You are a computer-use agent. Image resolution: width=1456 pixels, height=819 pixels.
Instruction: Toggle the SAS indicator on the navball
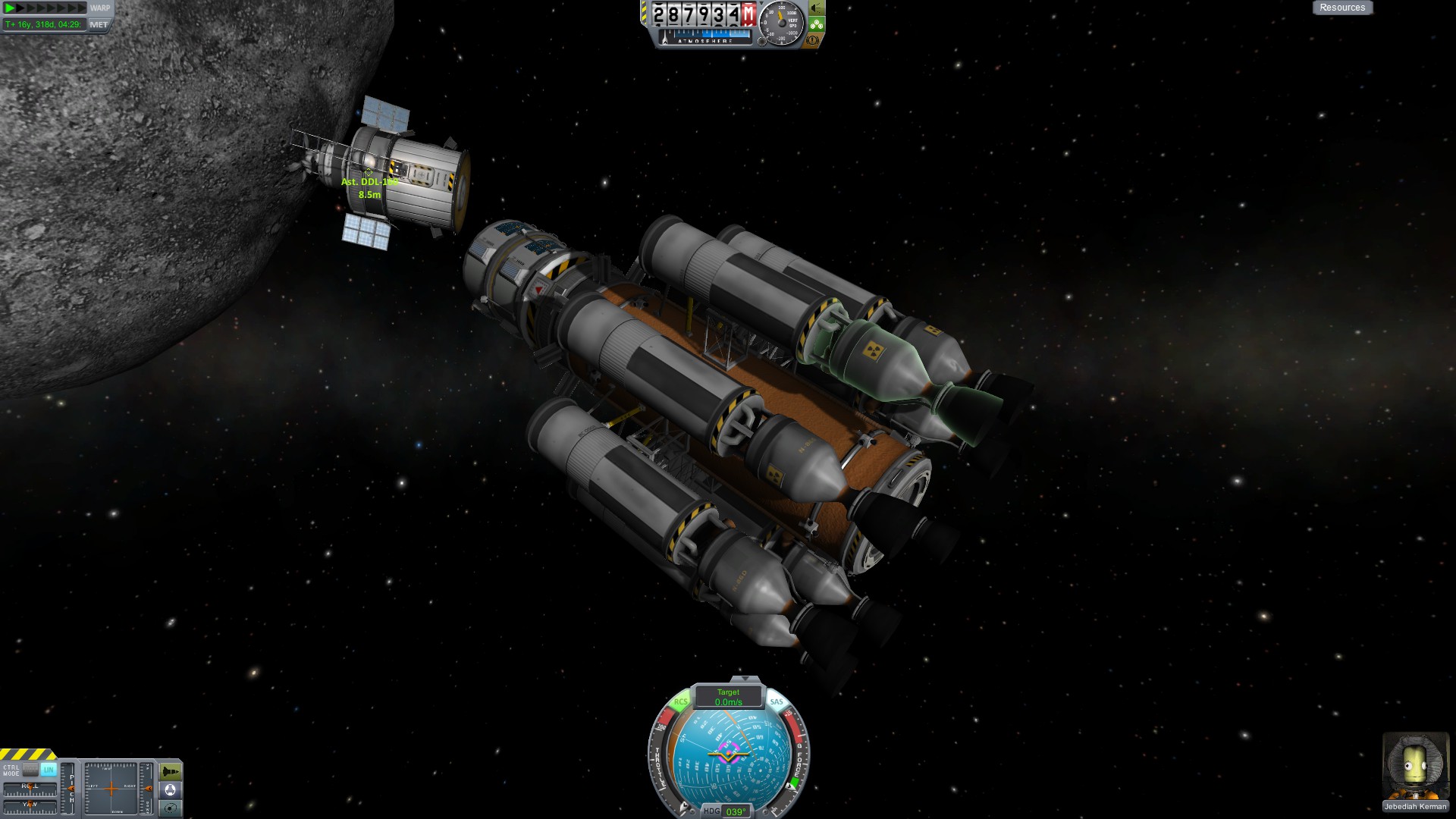pos(777,702)
